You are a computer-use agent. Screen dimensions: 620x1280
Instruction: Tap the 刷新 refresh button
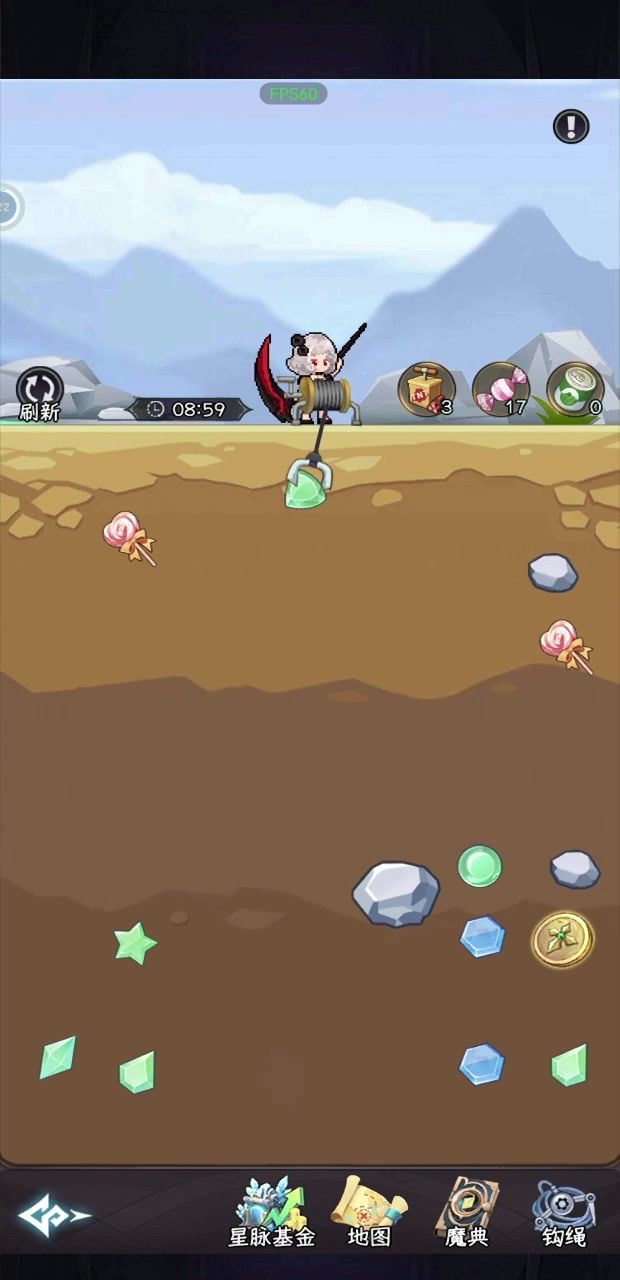(x=40, y=393)
